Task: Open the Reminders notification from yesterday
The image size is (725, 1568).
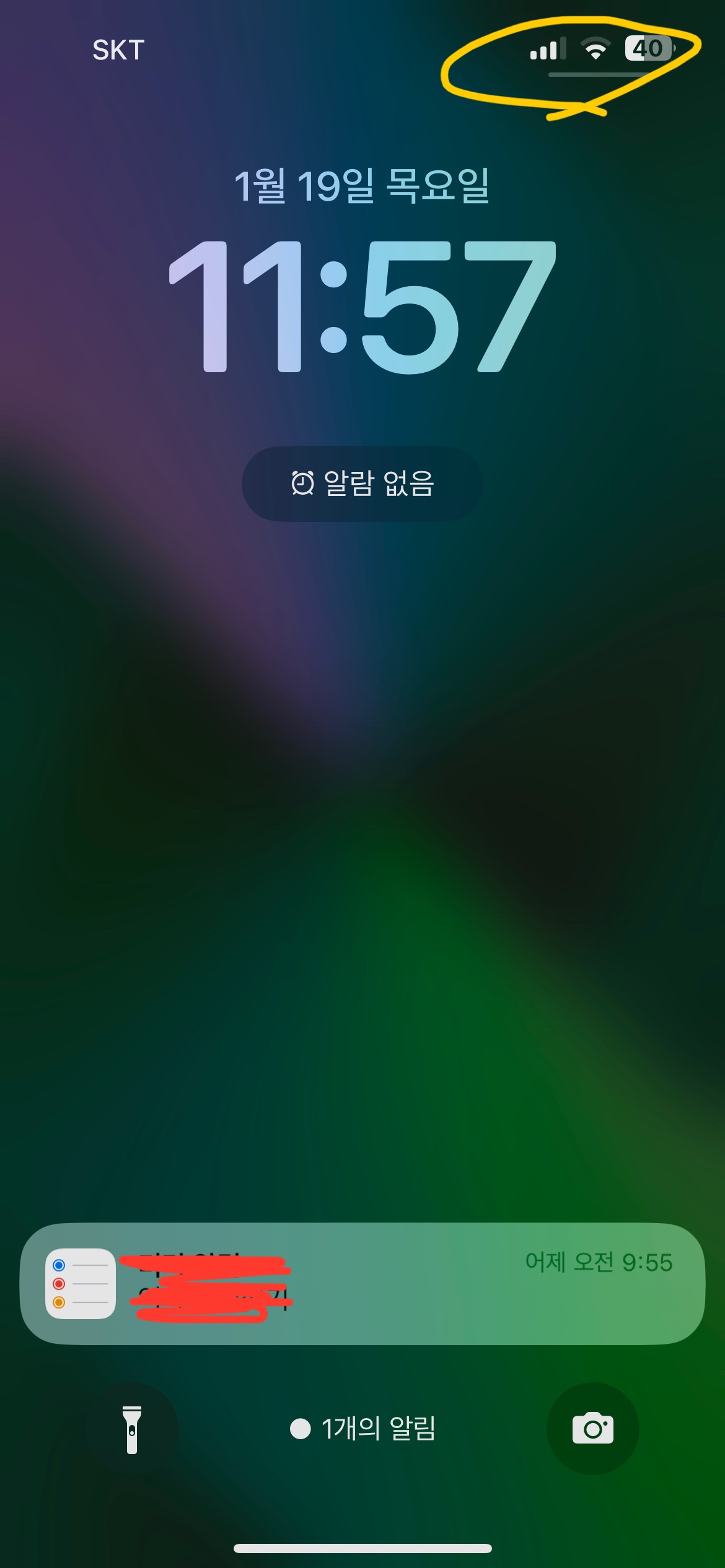Action: [362, 1284]
